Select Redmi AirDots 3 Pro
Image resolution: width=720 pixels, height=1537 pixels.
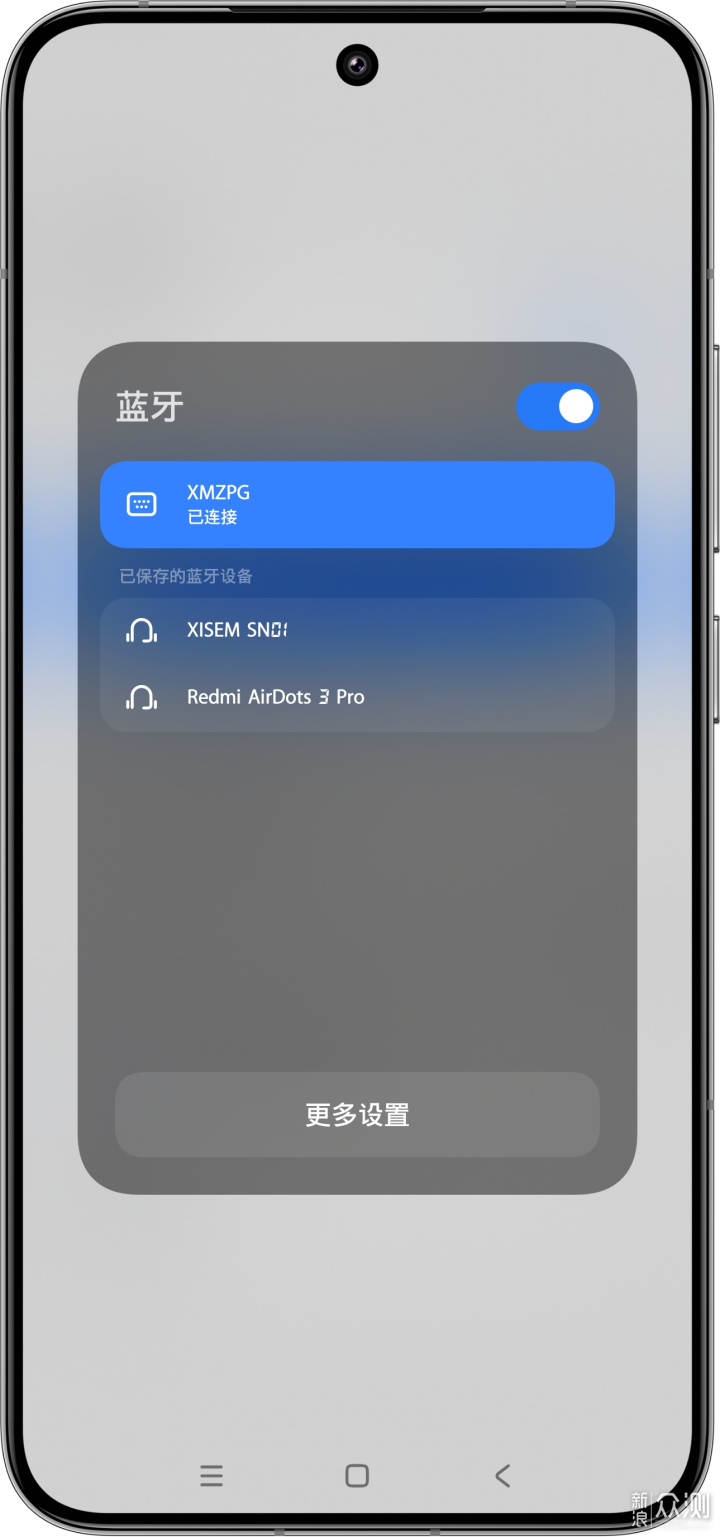(357, 697)
